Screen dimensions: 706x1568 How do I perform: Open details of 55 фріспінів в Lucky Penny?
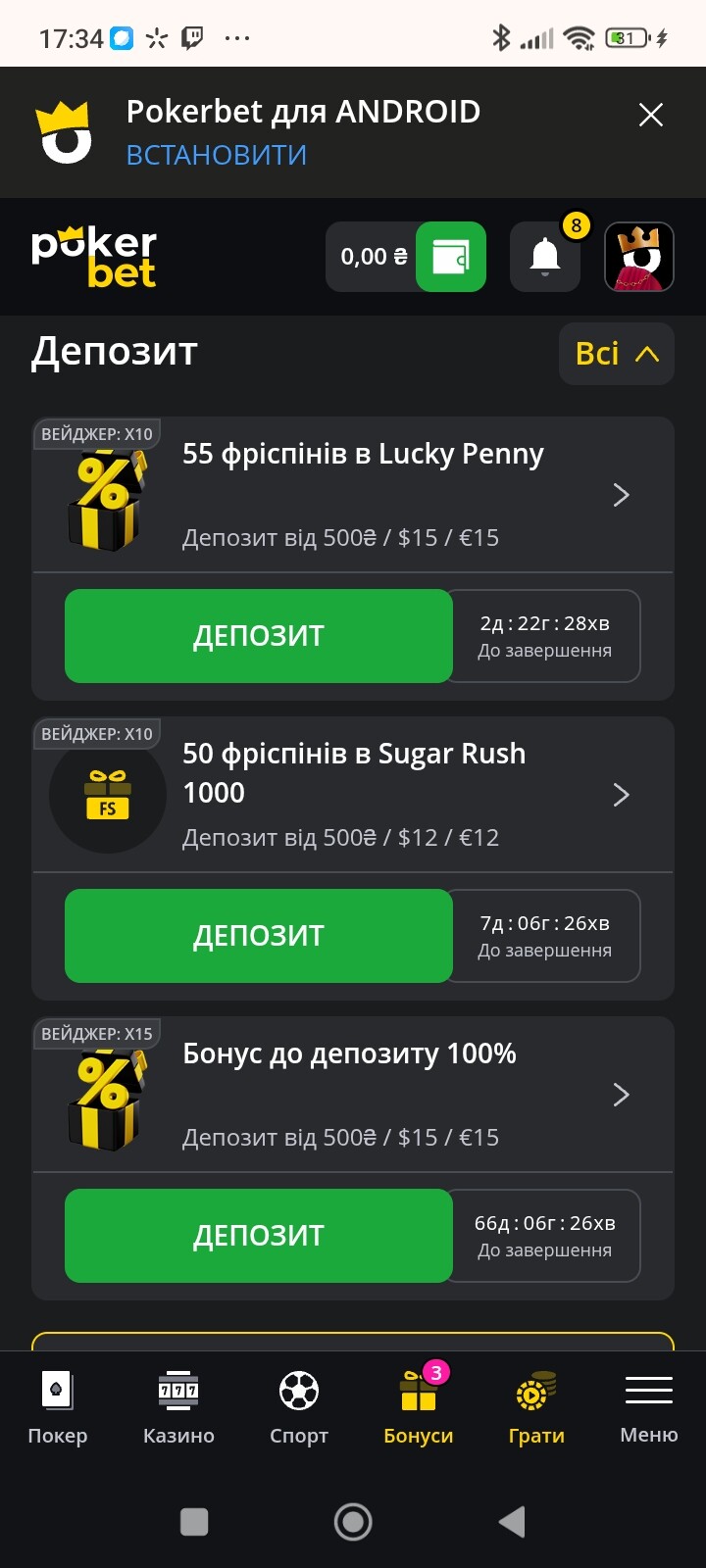pyautogui.click(x=353, y=495)
